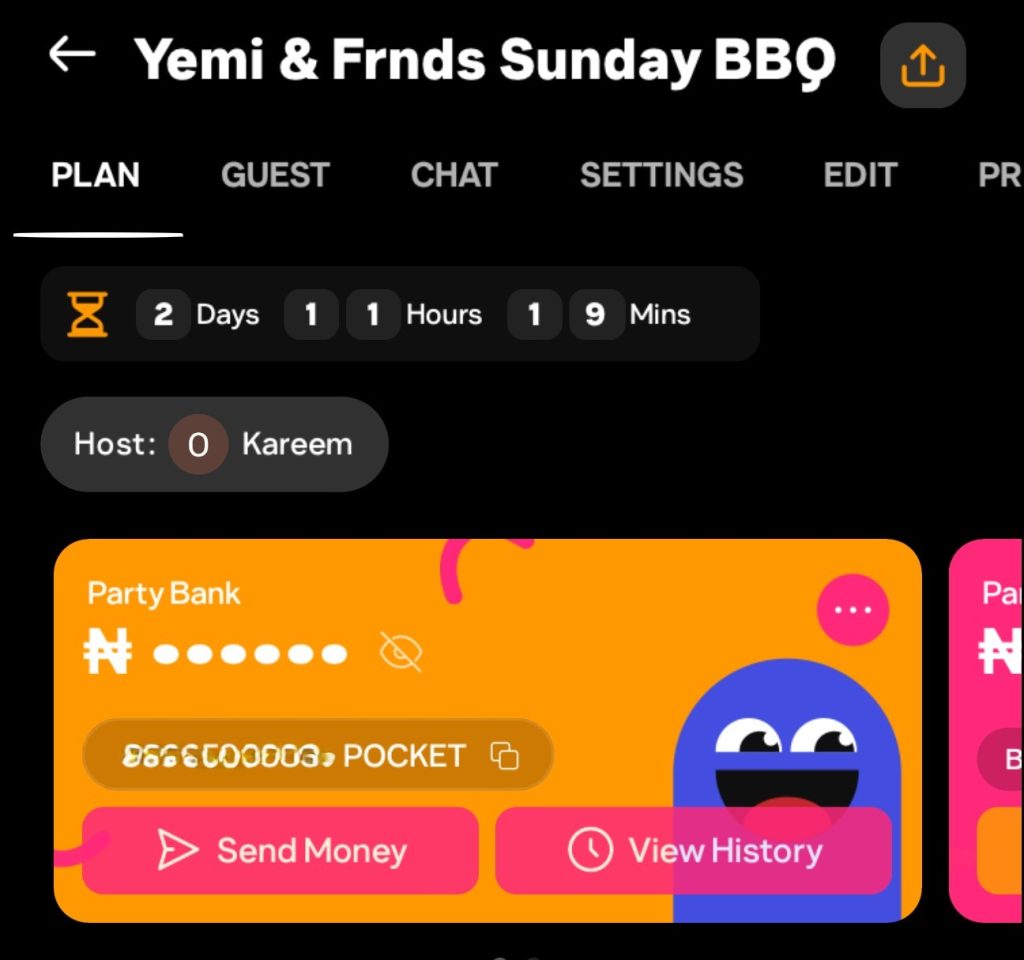Switch to the SETTINGS tab
Screen dimensions: 1024x960
661,175
